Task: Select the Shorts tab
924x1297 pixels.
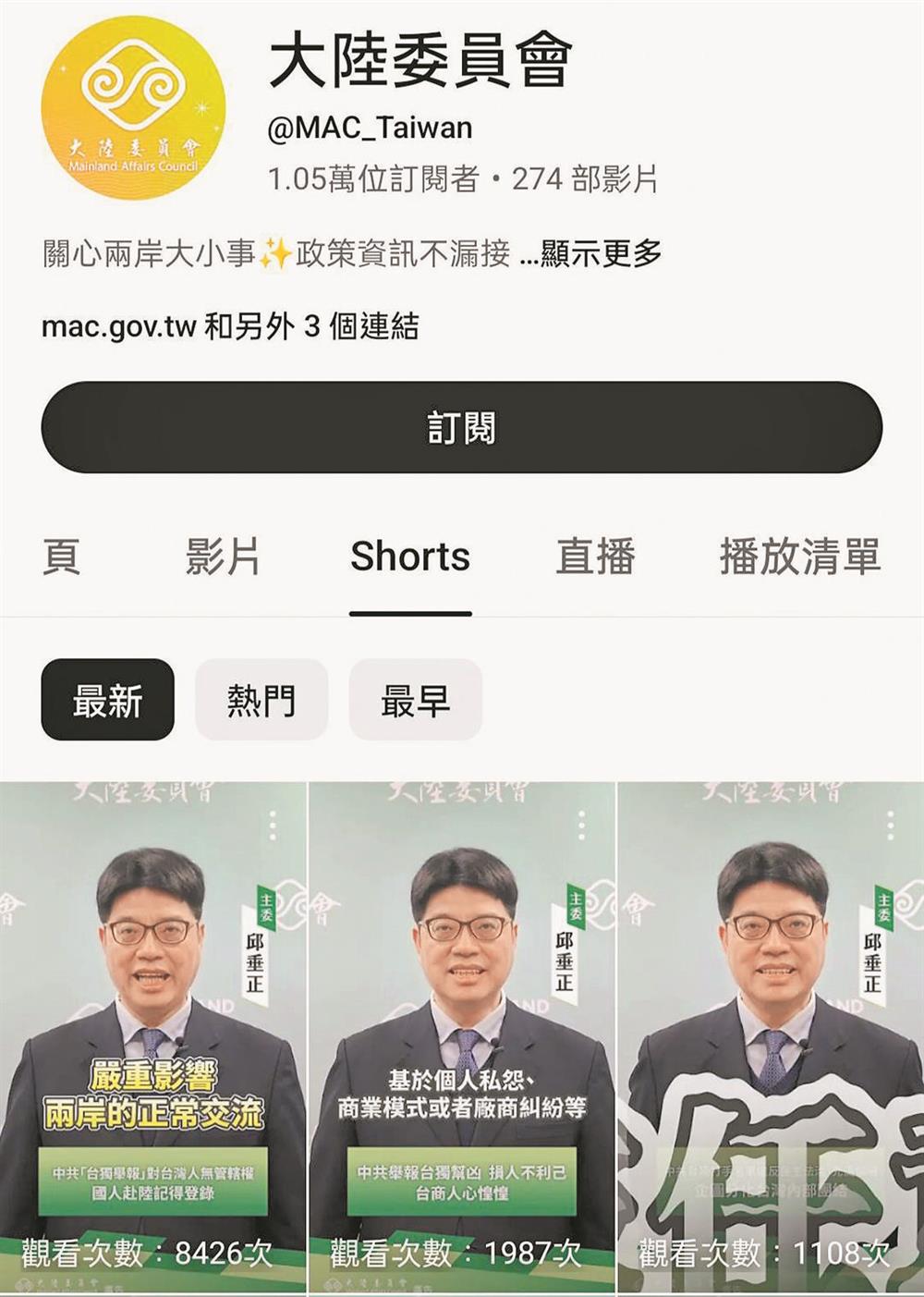Action: [x=410, y=557]
